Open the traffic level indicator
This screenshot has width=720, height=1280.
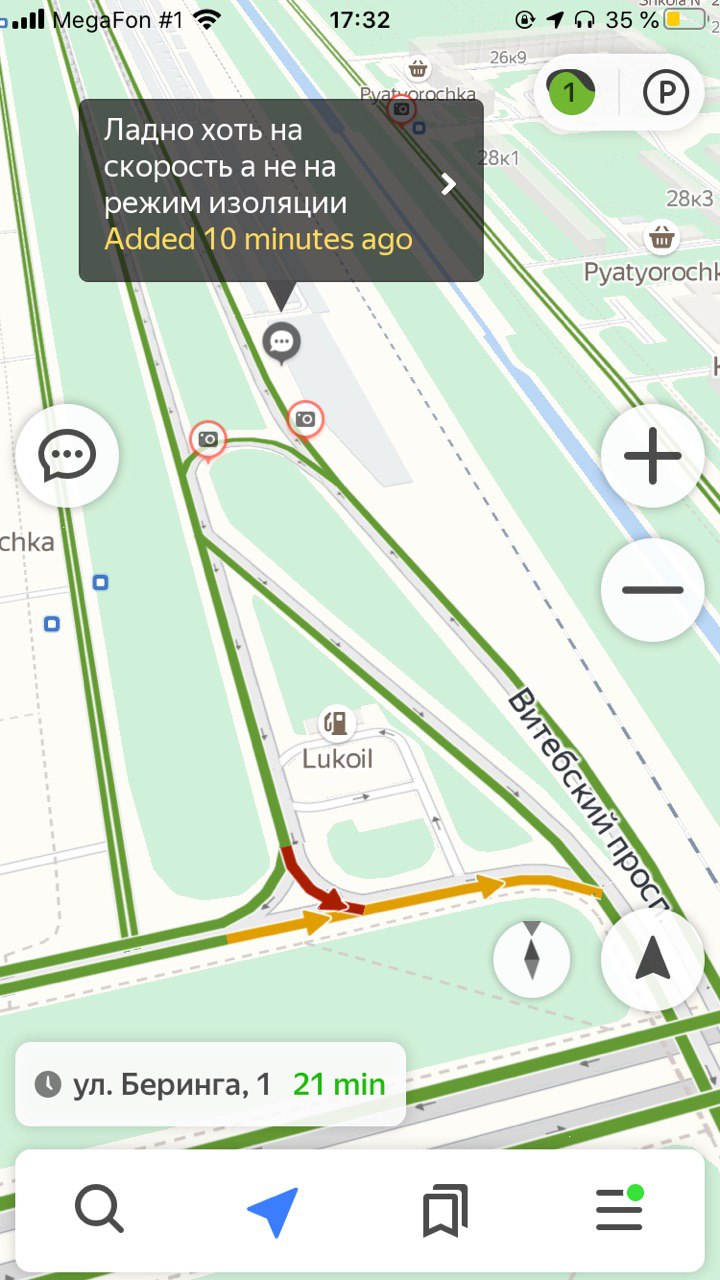click(571, 94)
